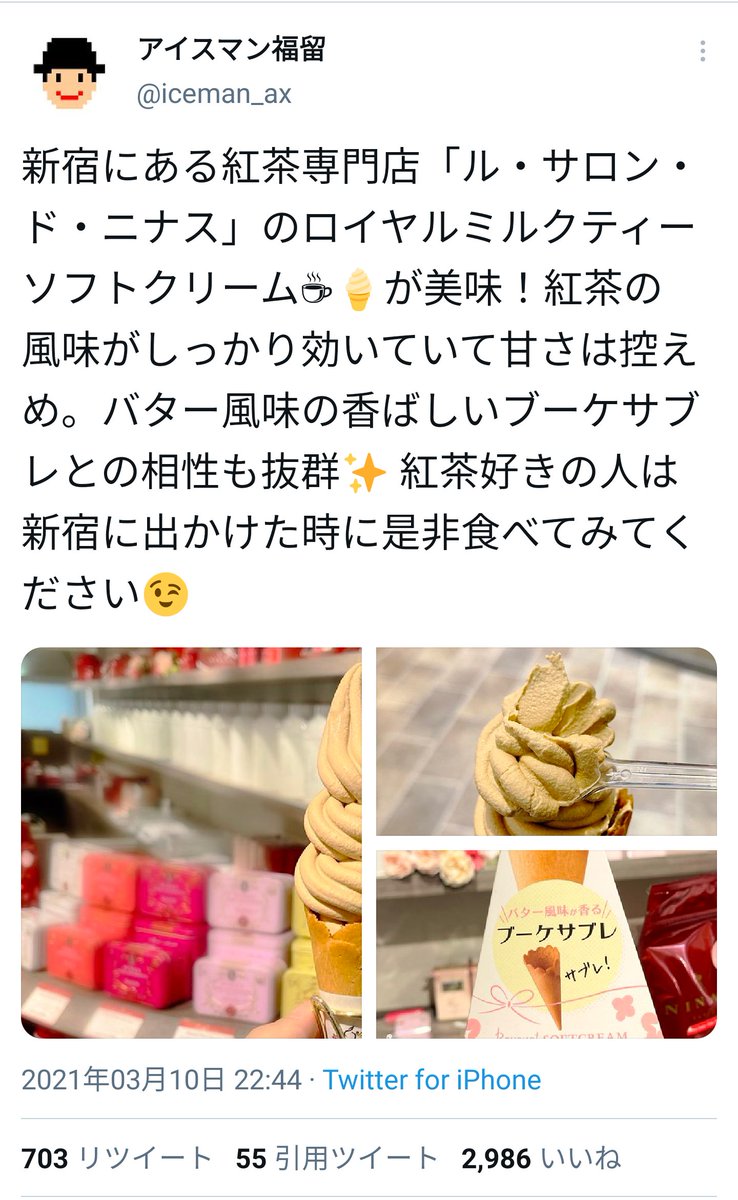Viewport: 738px width, 1200px height.
Task: Show the 703 リツイート list
Action: click(117, 1158)
